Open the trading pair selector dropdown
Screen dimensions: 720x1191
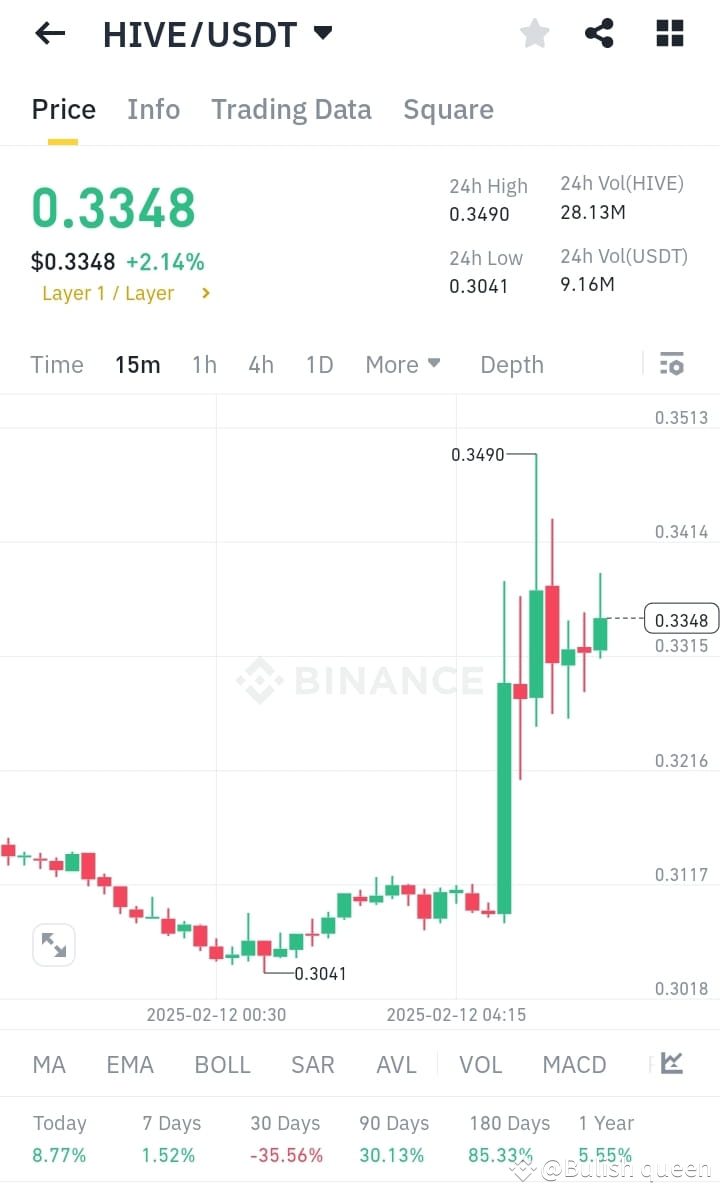pos(321,32)
